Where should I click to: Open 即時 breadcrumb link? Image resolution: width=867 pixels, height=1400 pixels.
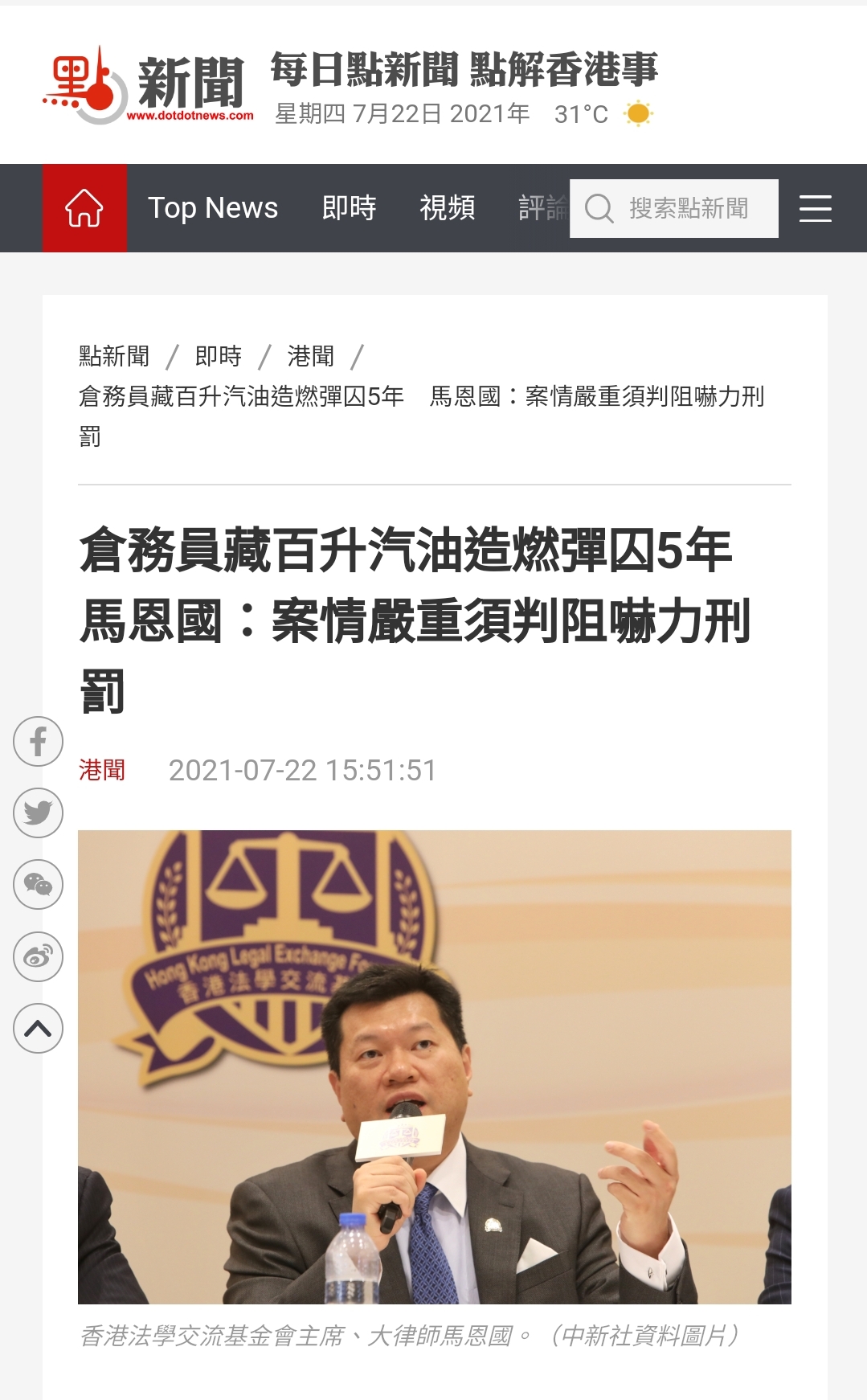[x=218, y=356]
